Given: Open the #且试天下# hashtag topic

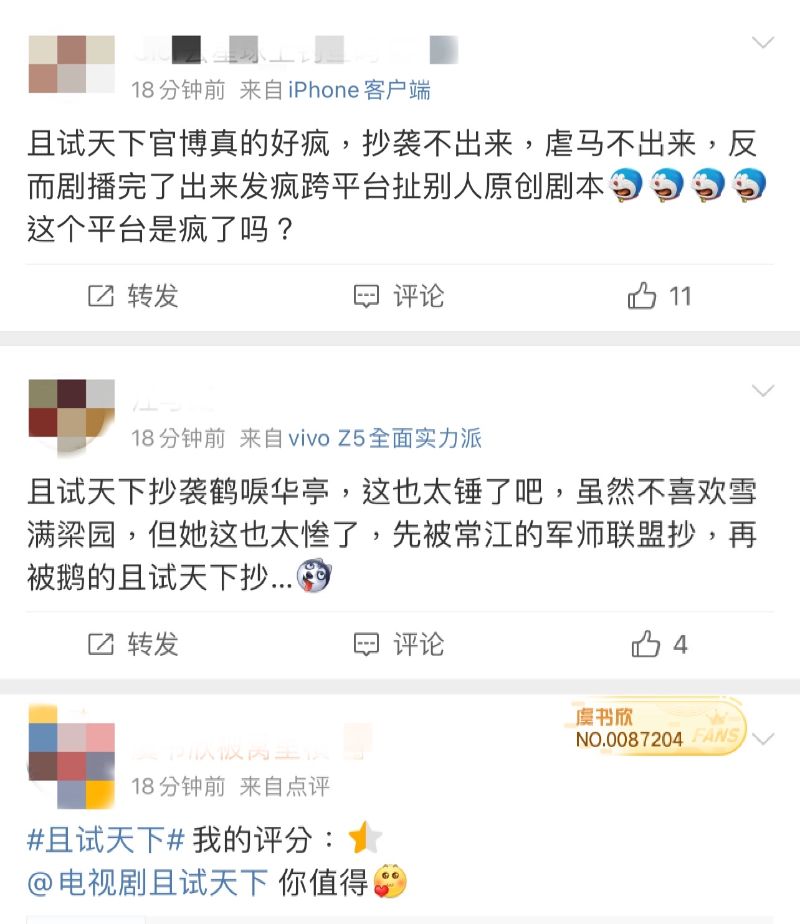Looking at the screenshot, I should point(105,839).
